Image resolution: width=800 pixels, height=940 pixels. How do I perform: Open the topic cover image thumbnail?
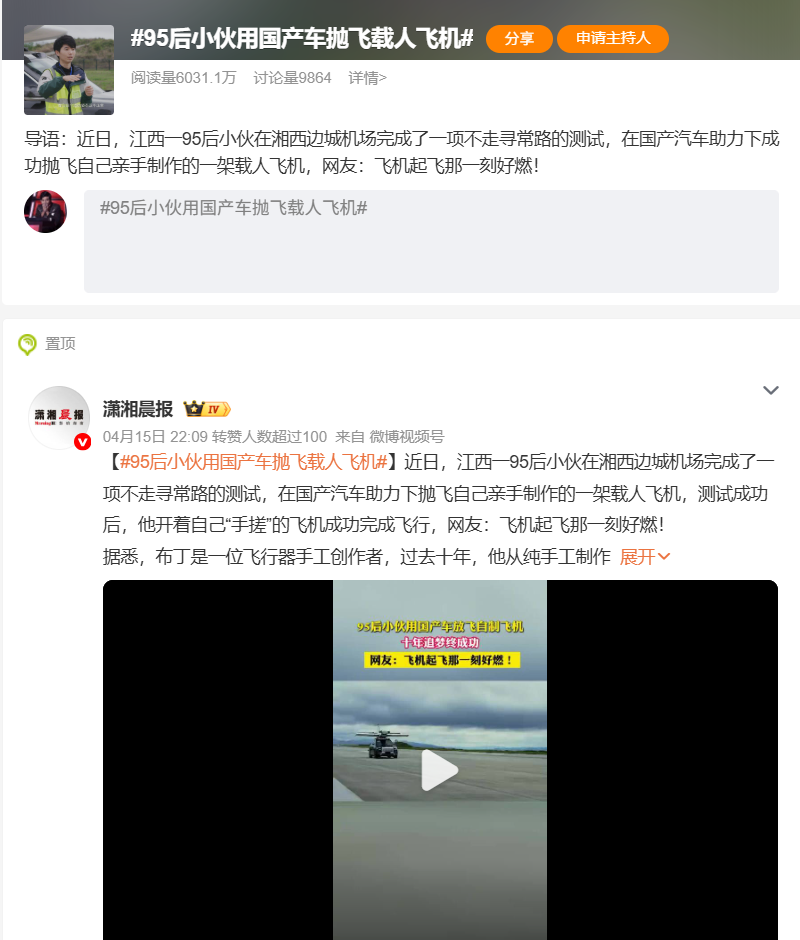[69, 70]
